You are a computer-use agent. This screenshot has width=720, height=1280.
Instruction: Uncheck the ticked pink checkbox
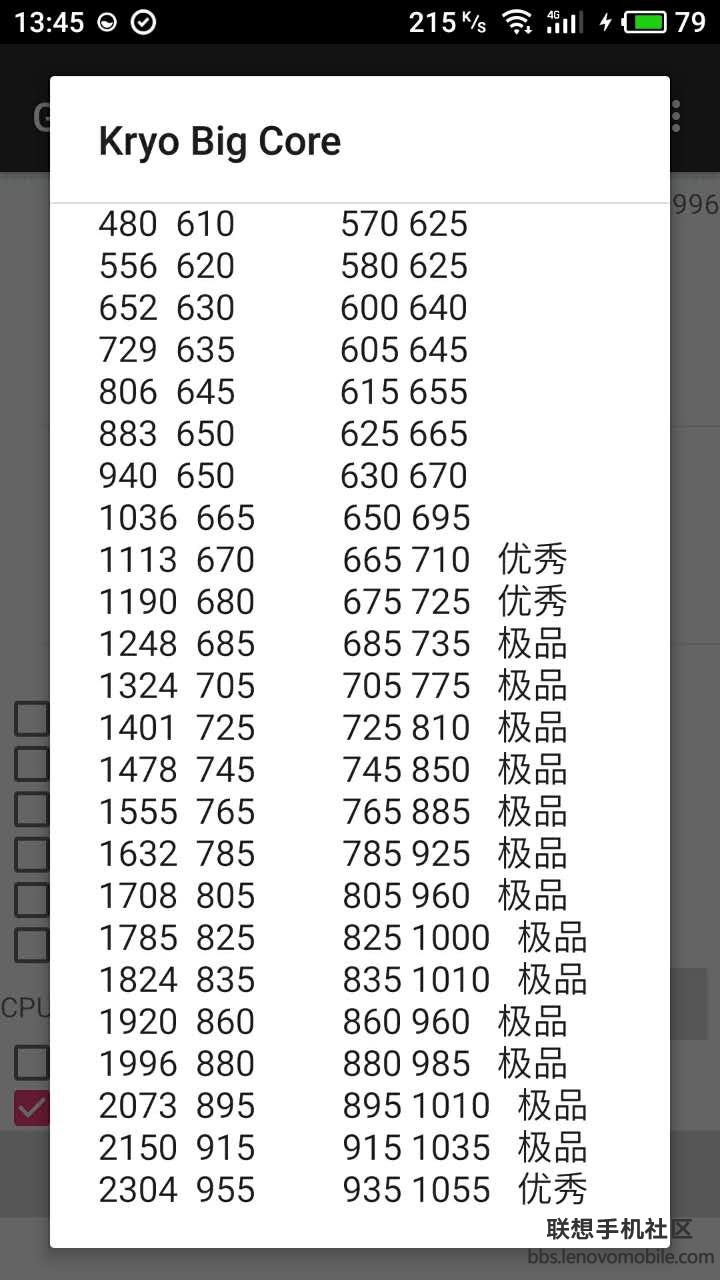(31, 1107)
